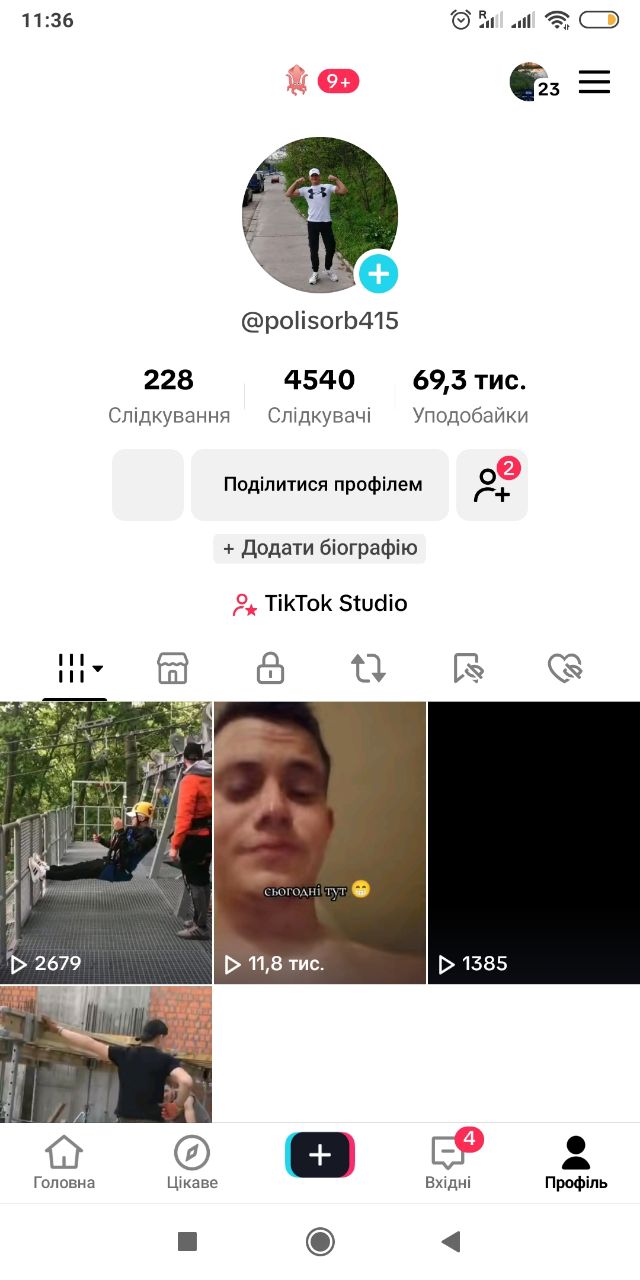
Task: Switch to Цікаве tab
Action: pyautogui.click(x=192, y=1162)
